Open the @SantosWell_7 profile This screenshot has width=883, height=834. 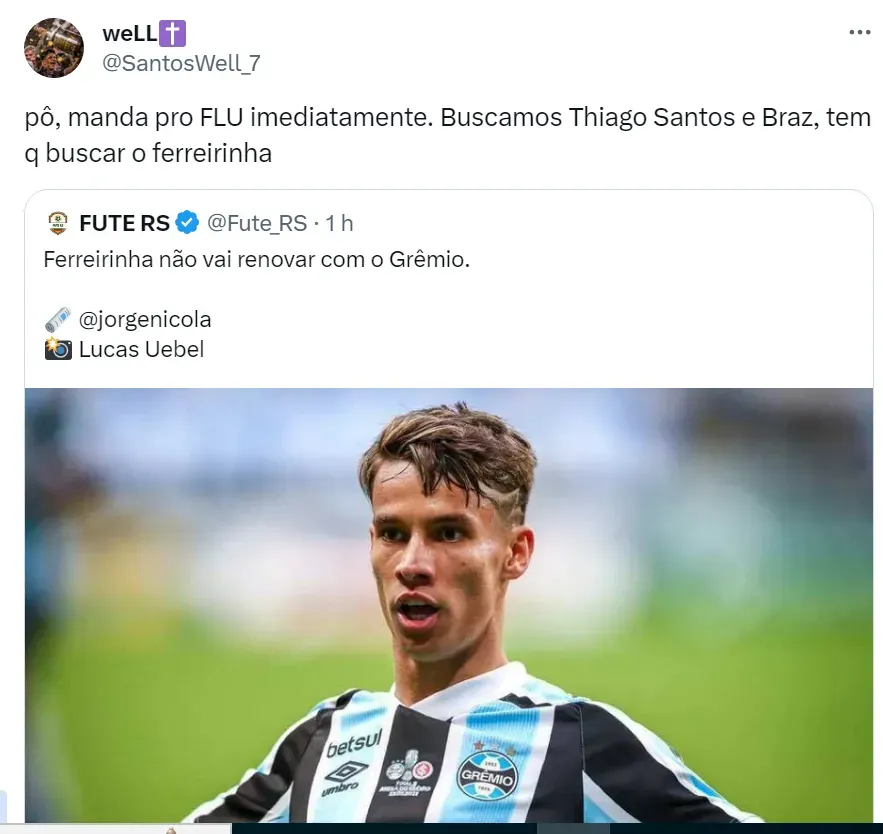[181, 63]
